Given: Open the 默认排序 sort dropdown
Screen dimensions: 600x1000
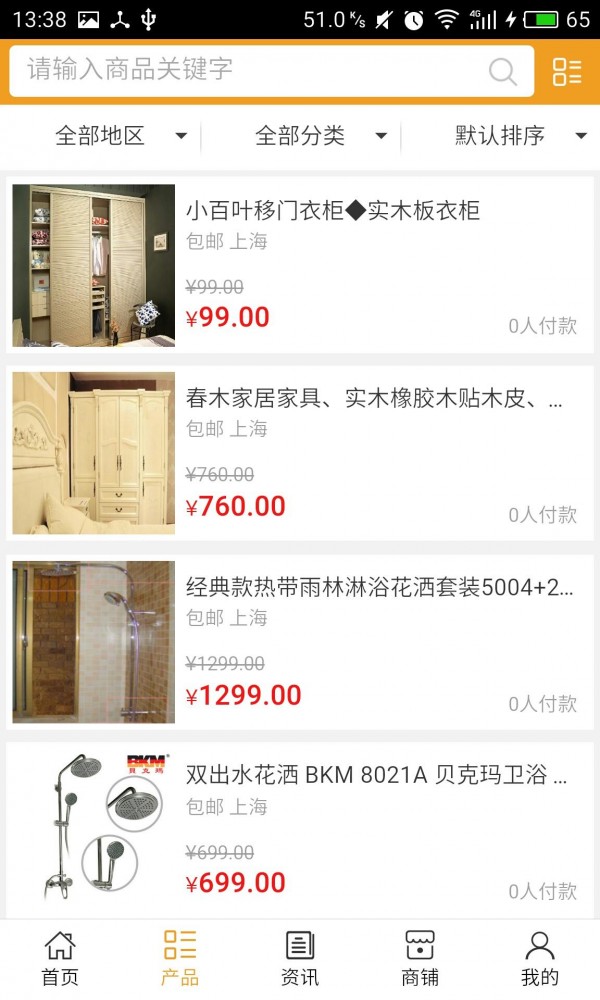Looking at the screenshot, I should (x=520, y=136).
